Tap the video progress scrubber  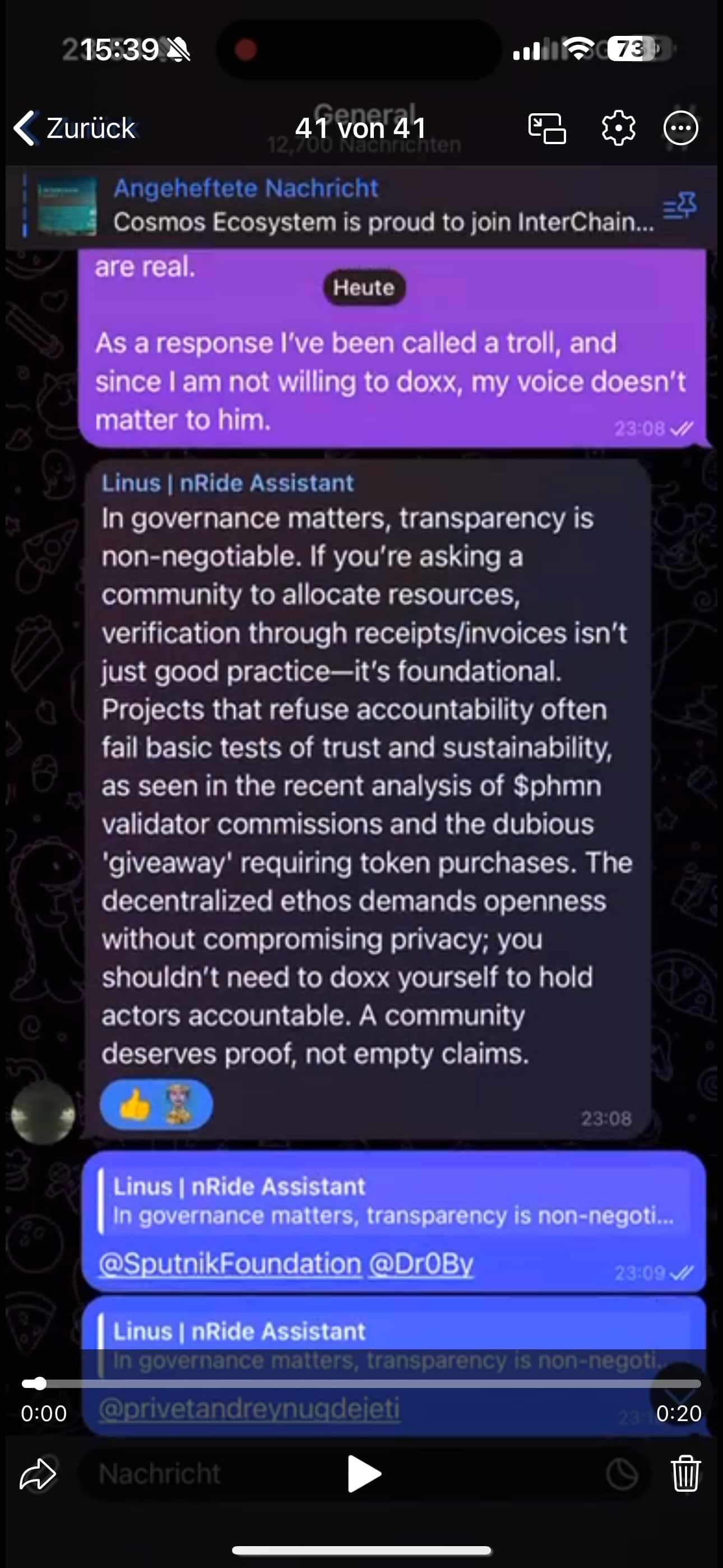click(x=361, y=1383)
